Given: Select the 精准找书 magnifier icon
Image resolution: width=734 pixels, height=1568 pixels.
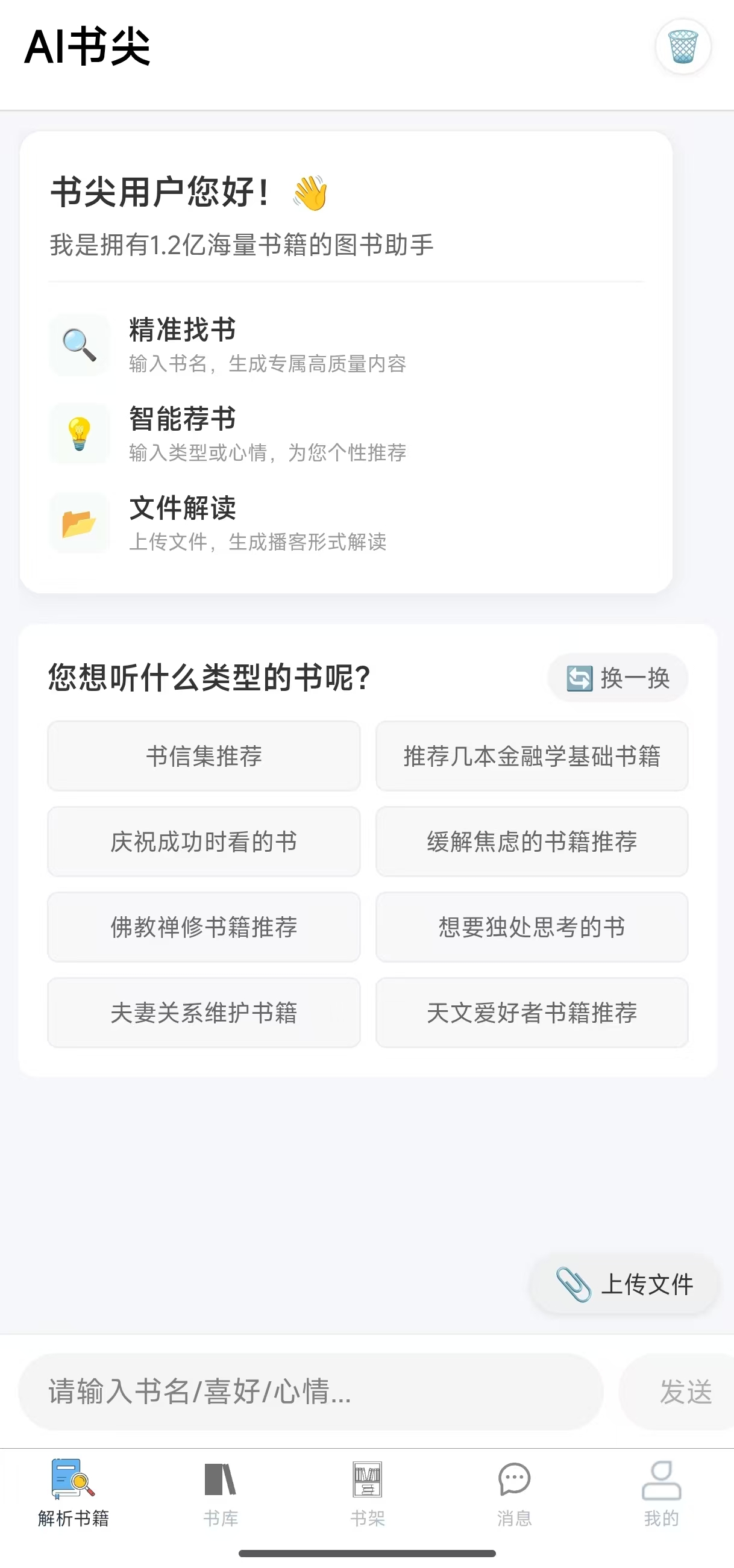Looking at the screenshot, I should pos(78,345).
